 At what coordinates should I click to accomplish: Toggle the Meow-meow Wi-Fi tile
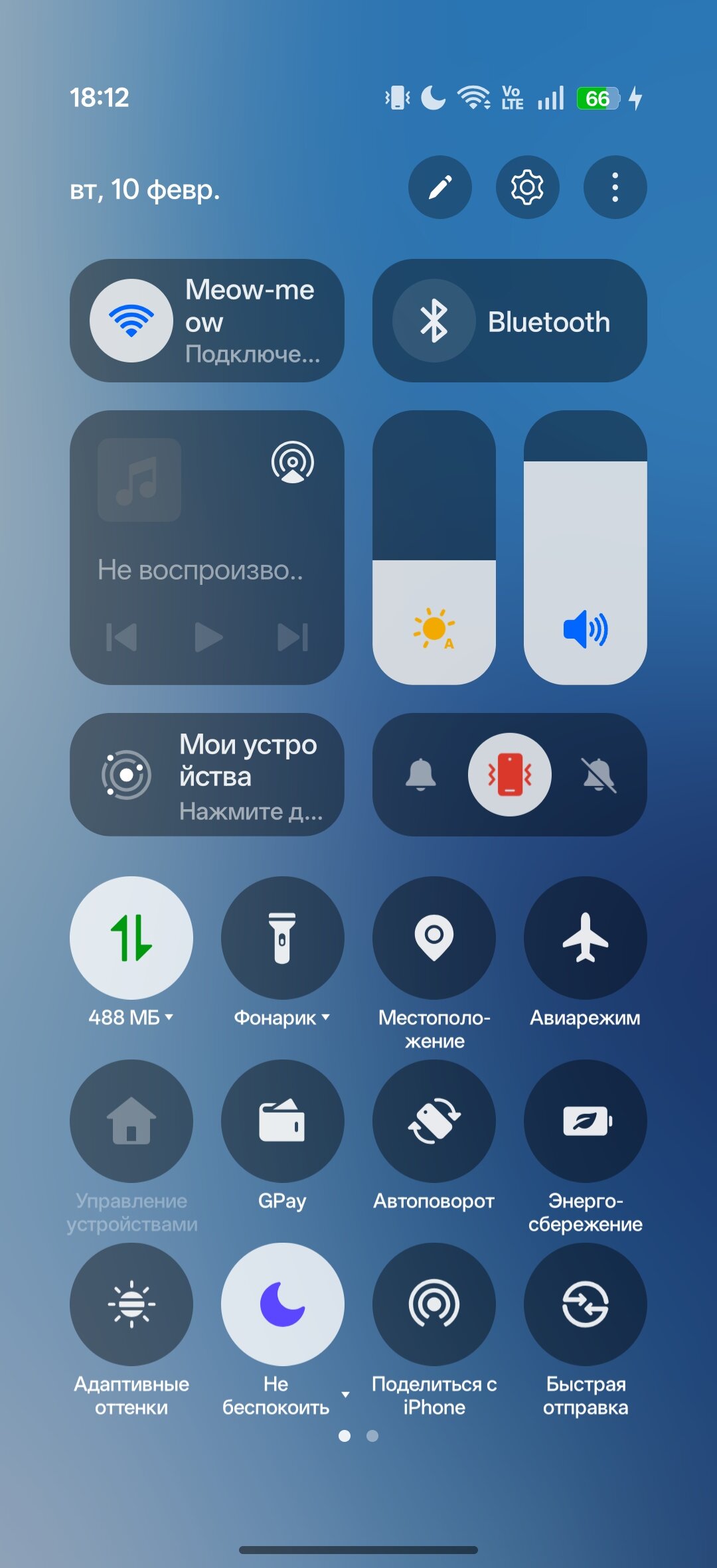tap(131, 321)
